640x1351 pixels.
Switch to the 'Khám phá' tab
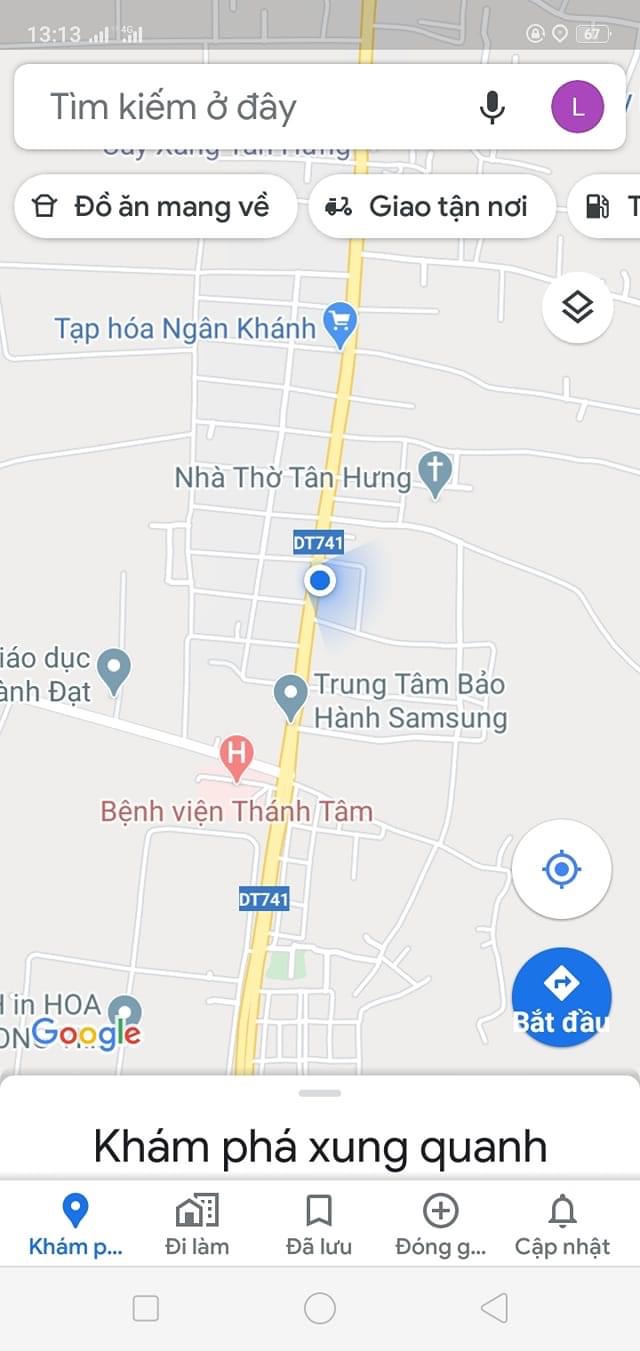click(x=75, y=1224)
